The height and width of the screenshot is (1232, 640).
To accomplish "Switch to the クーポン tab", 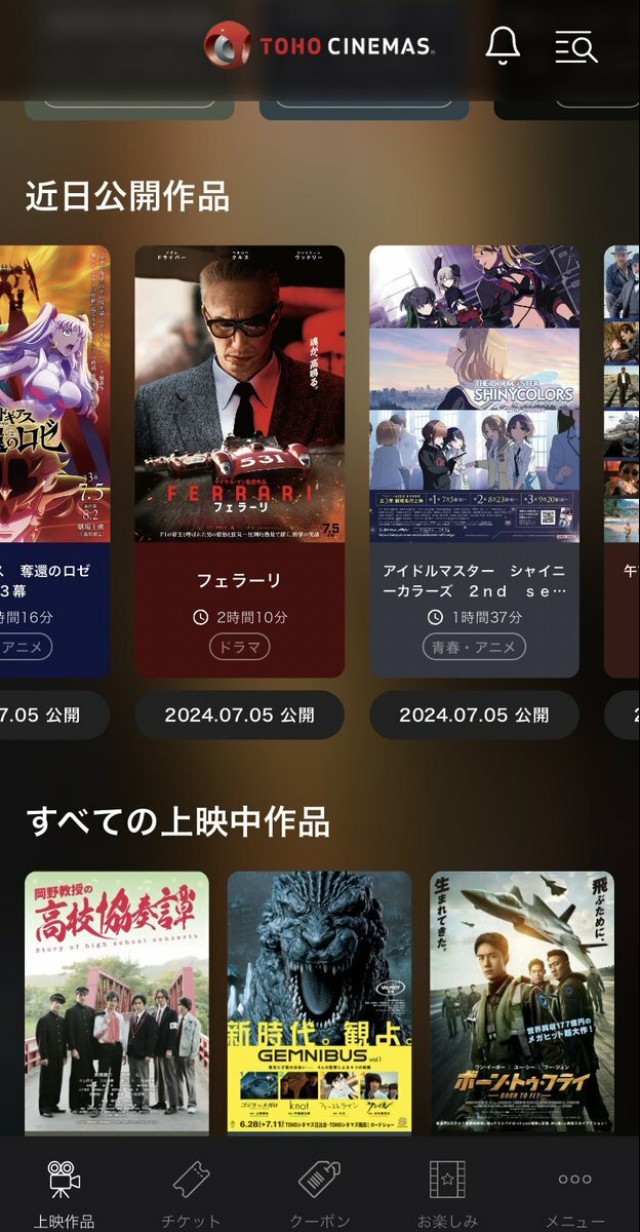I will click(319, 1192).
